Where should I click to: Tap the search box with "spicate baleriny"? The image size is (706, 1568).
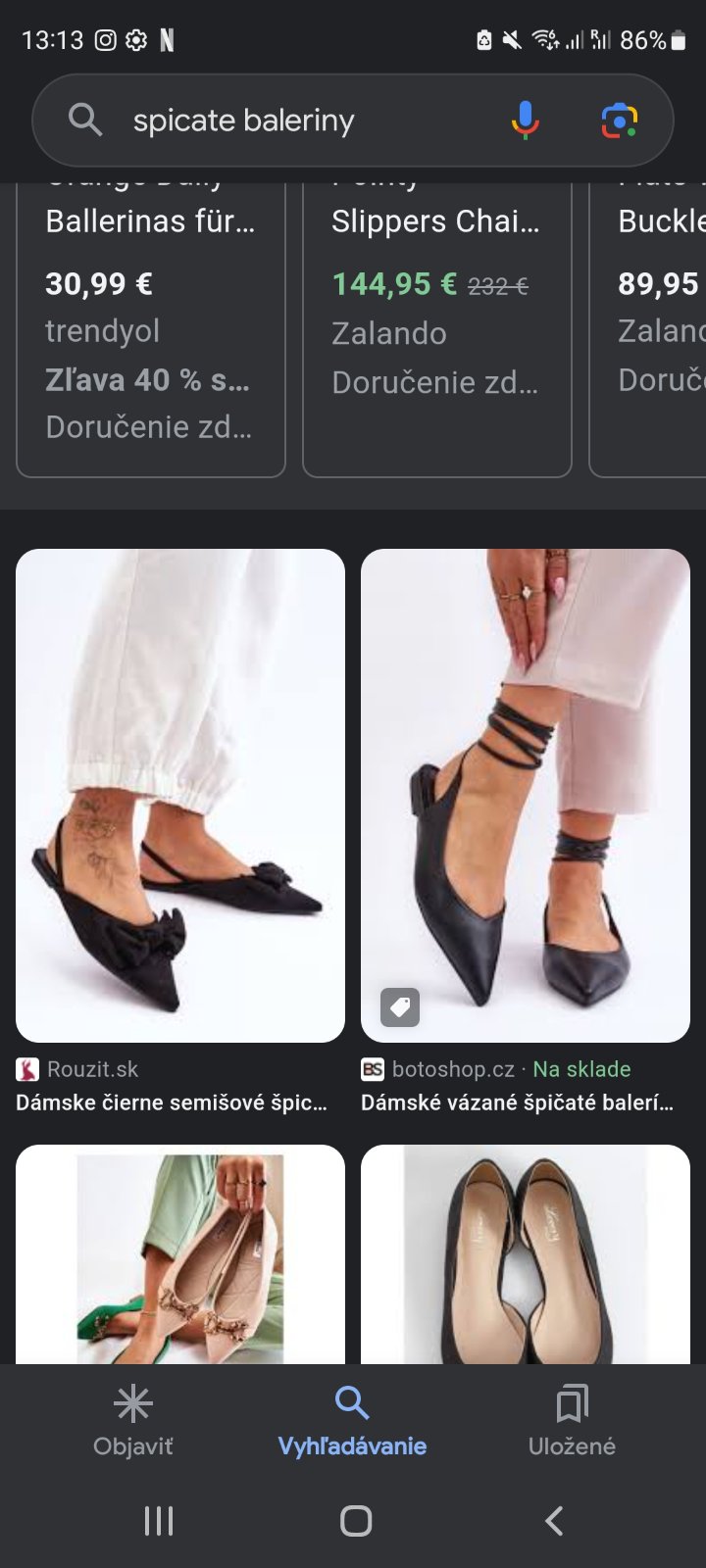[294, 121]
